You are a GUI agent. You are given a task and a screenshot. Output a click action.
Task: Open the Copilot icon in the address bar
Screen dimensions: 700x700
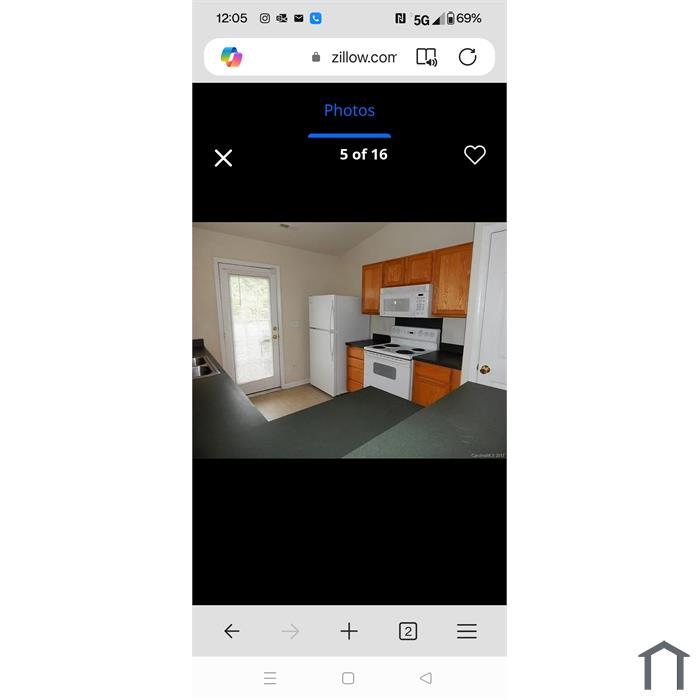(x=231, y=57)
